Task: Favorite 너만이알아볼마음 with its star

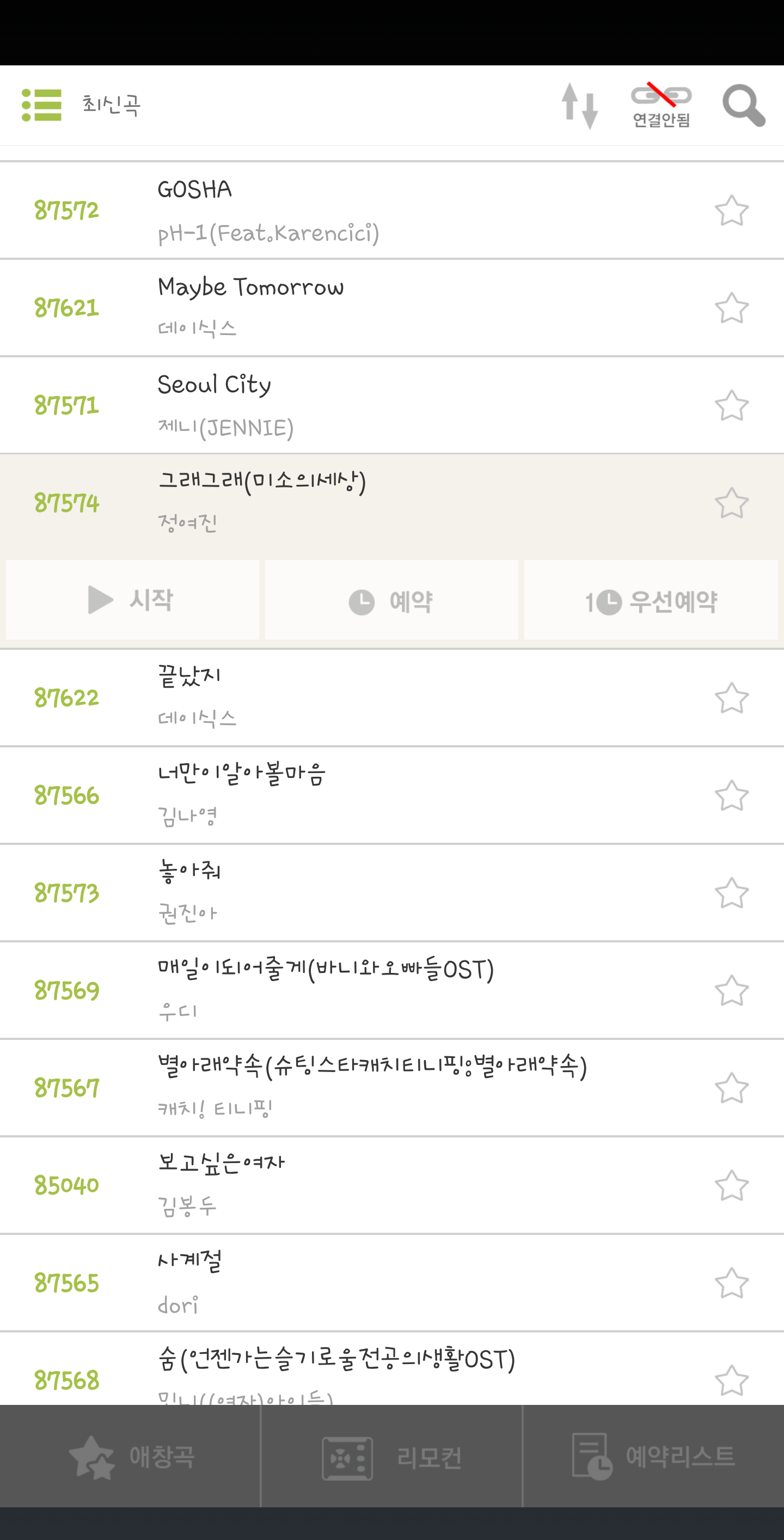Action: (x=731, y=796)
